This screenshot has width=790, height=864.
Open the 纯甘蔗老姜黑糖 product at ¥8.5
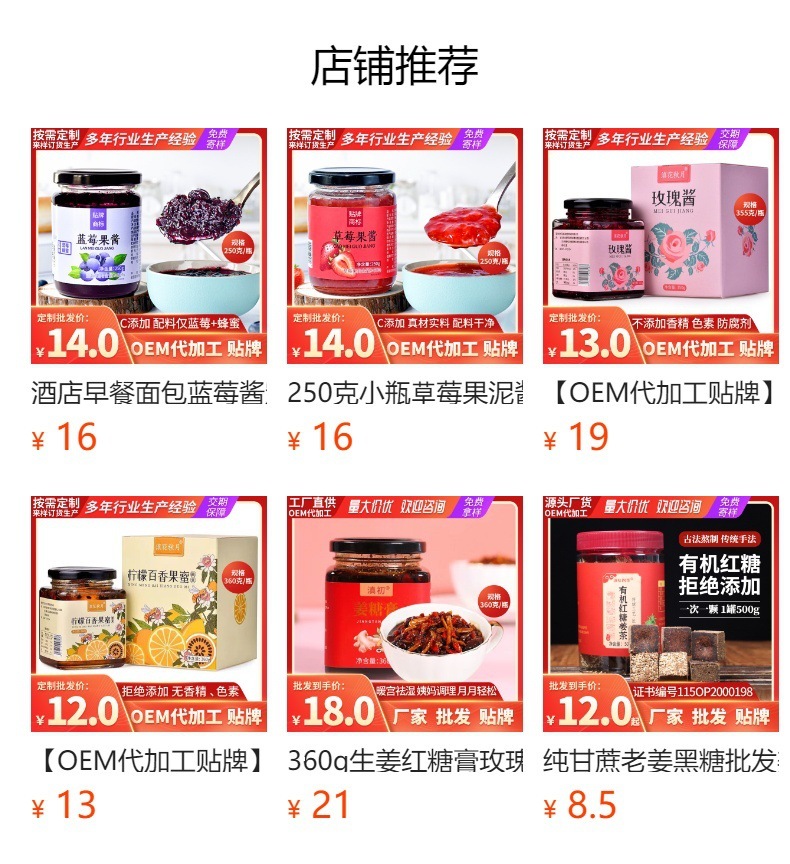click(661, 614)
